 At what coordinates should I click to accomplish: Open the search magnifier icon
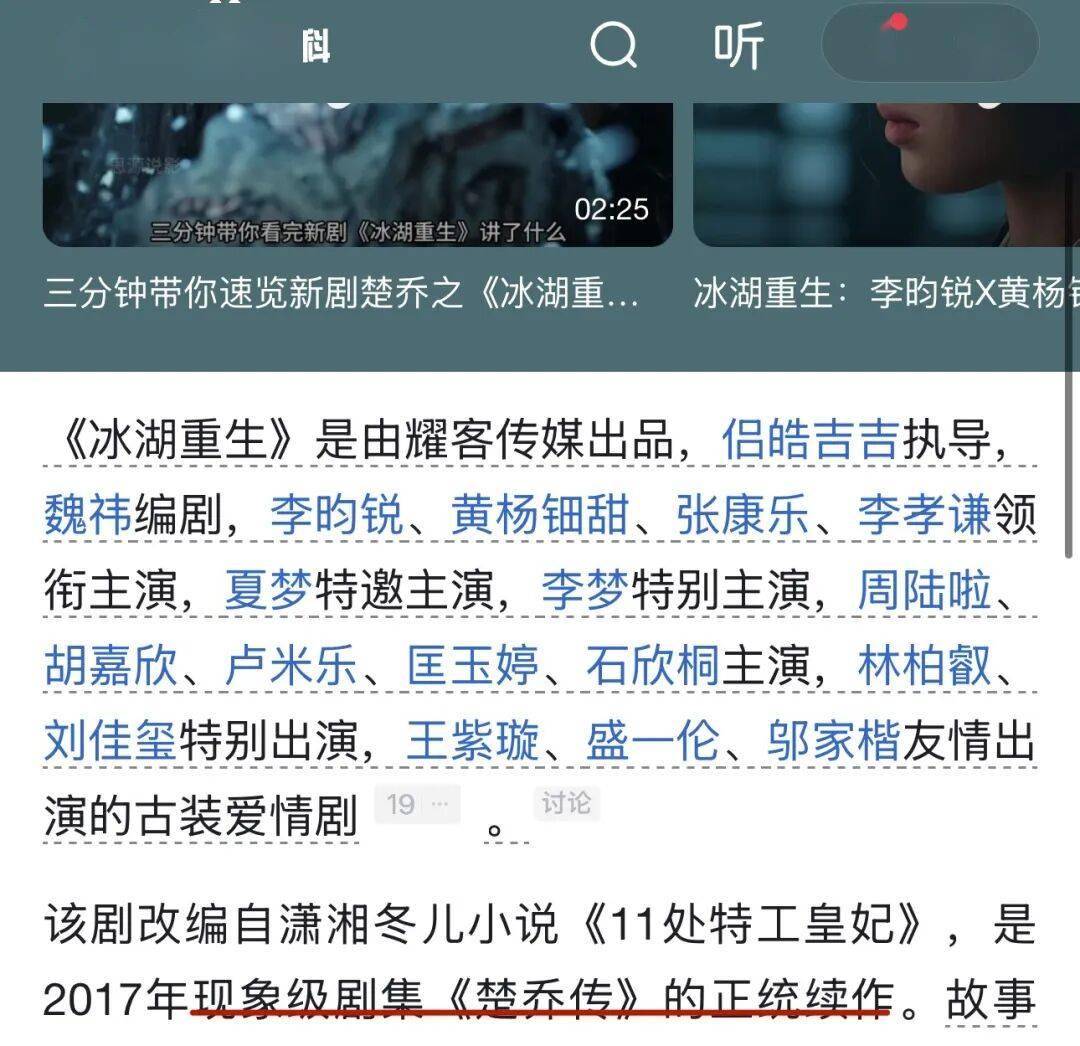click(613, 44)
